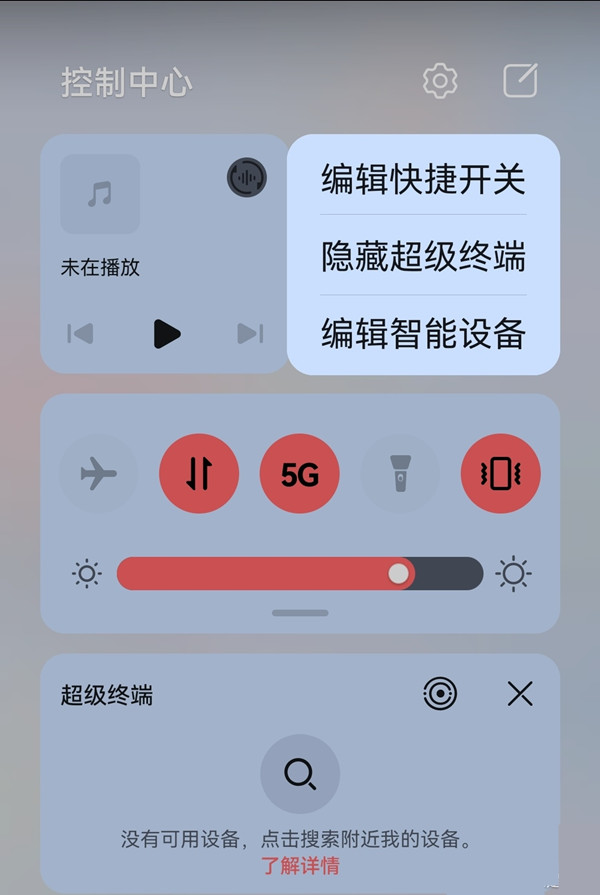The width and height of the screenshot is (600, 895).
Task: Close the 超级终端 card
Action: coord(520,694)
